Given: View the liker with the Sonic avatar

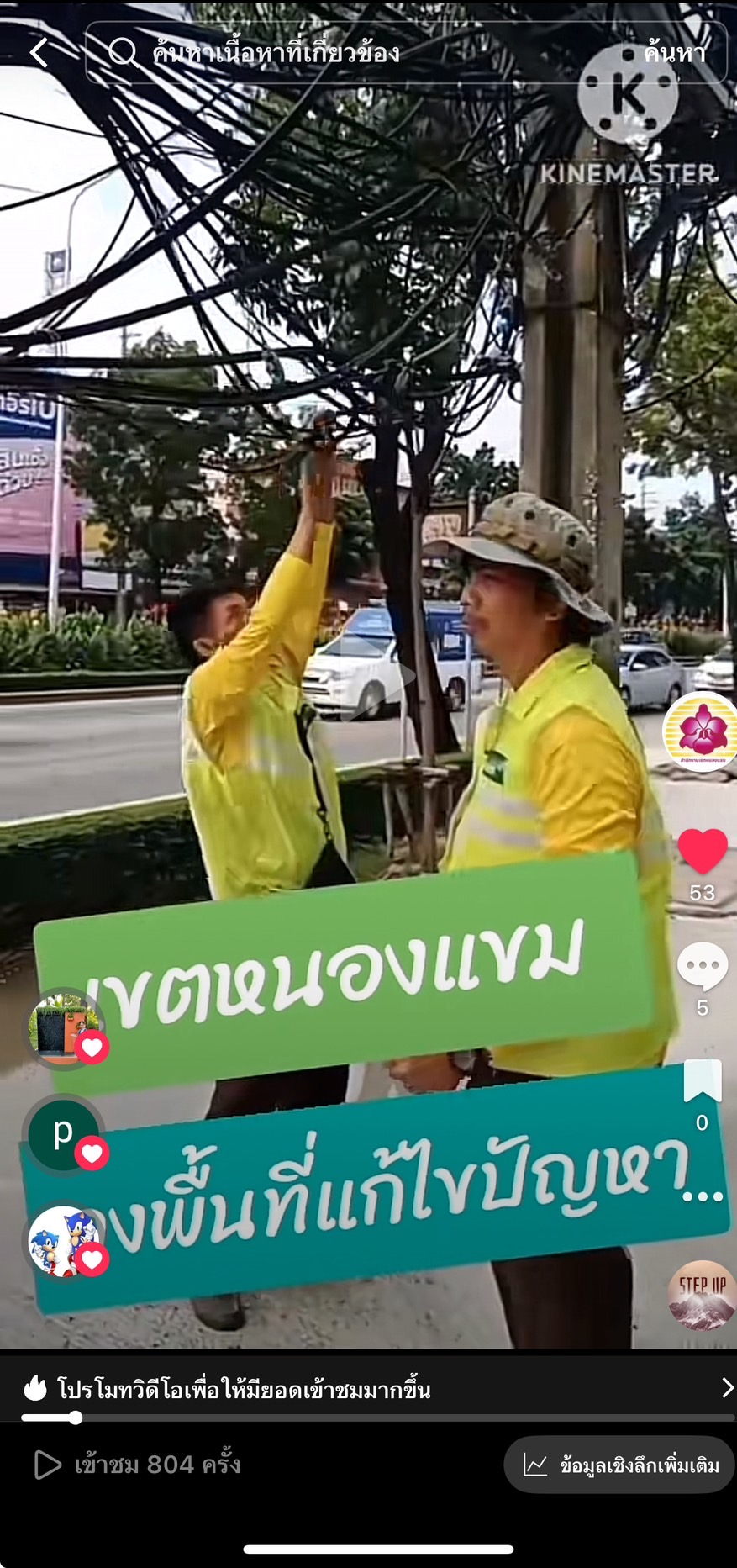Looking at the screenshot, I should pyautogui.click(x=64, y=1241).
